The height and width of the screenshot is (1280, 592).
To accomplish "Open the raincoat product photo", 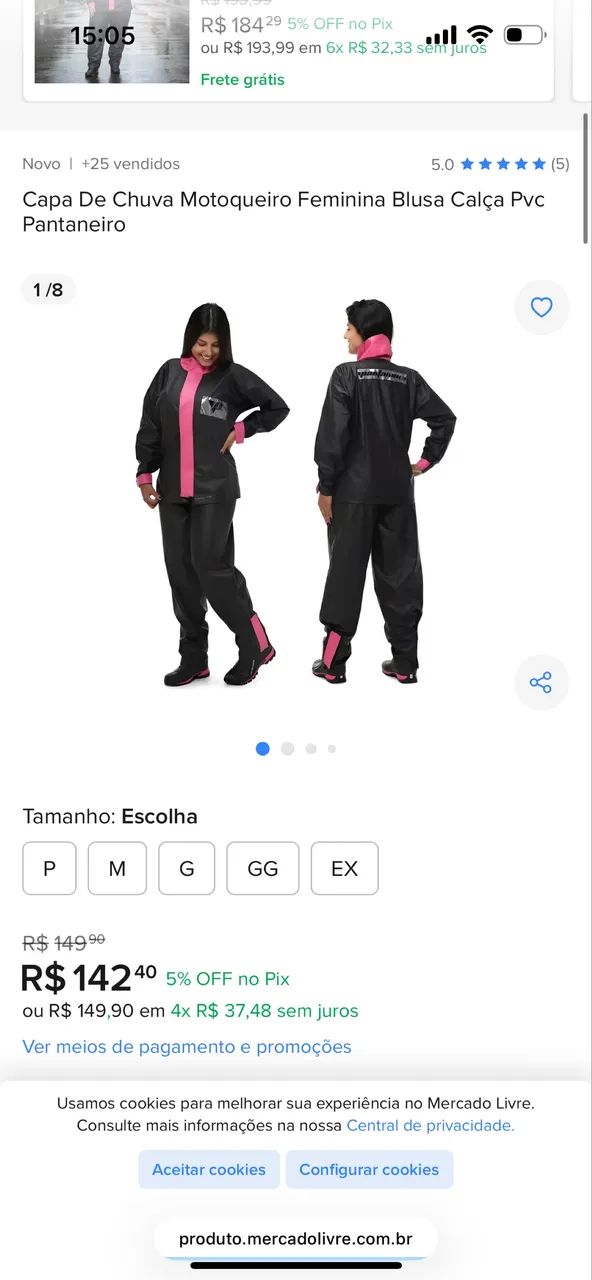I will 296,493.
